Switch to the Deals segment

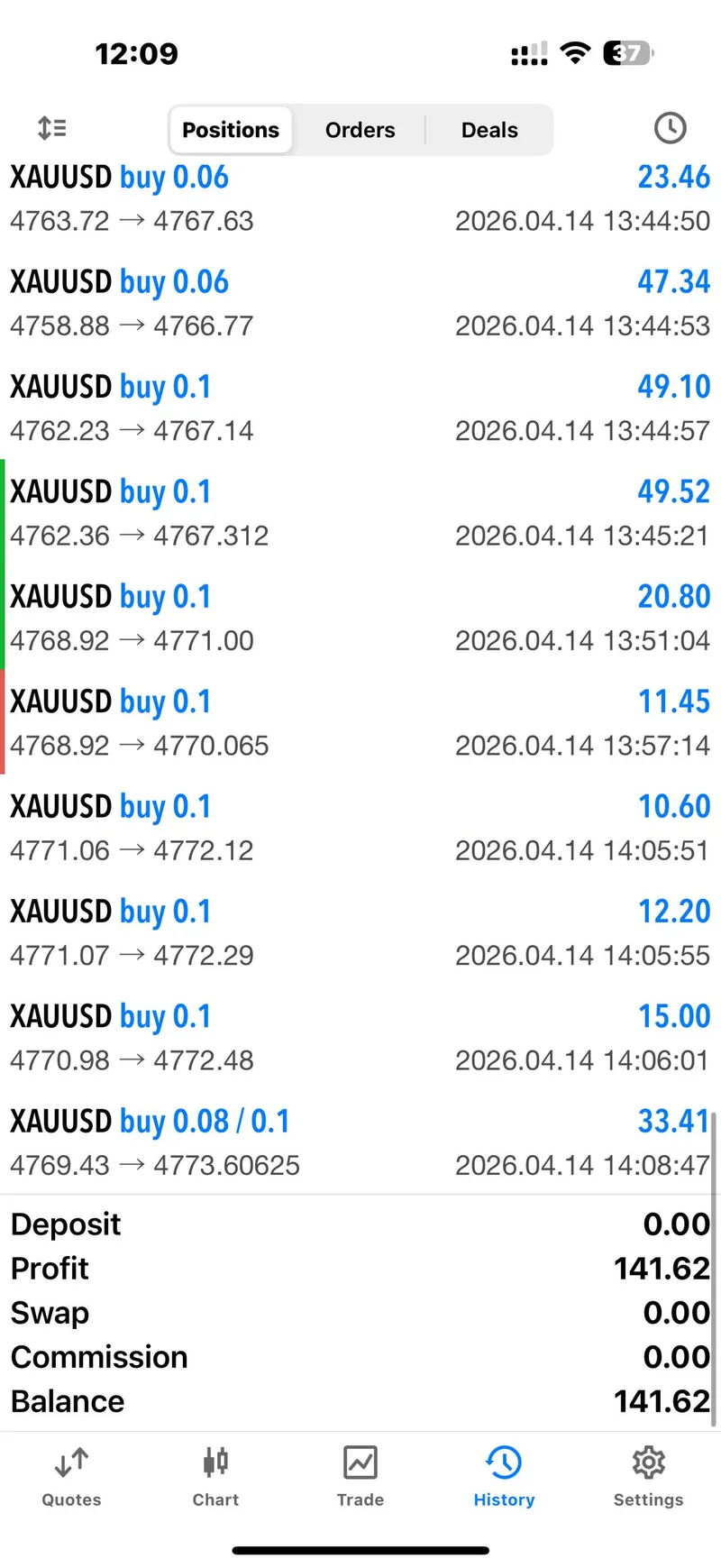[x=489, y=130]
